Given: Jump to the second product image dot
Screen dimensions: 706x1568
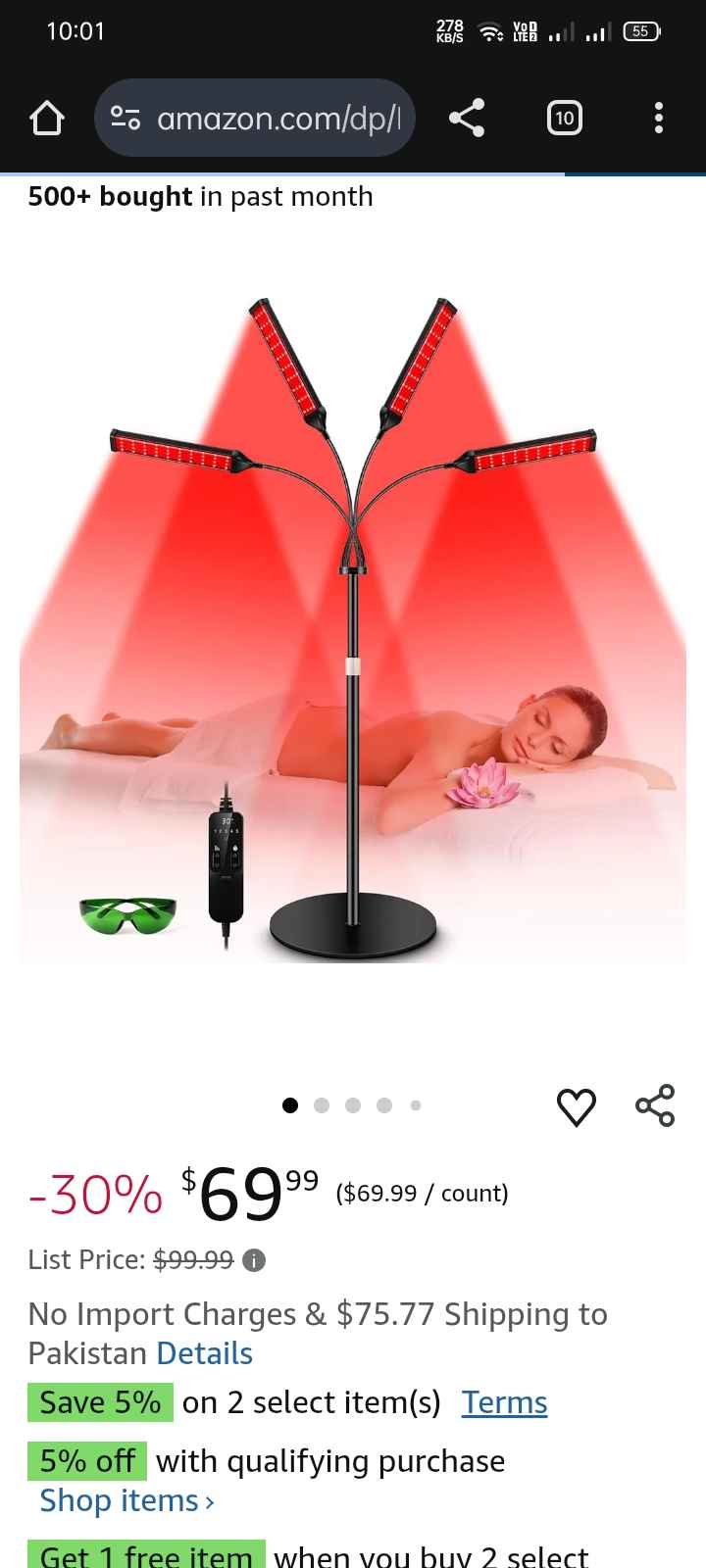Looking at the screenshot, I should [322, 1105].
